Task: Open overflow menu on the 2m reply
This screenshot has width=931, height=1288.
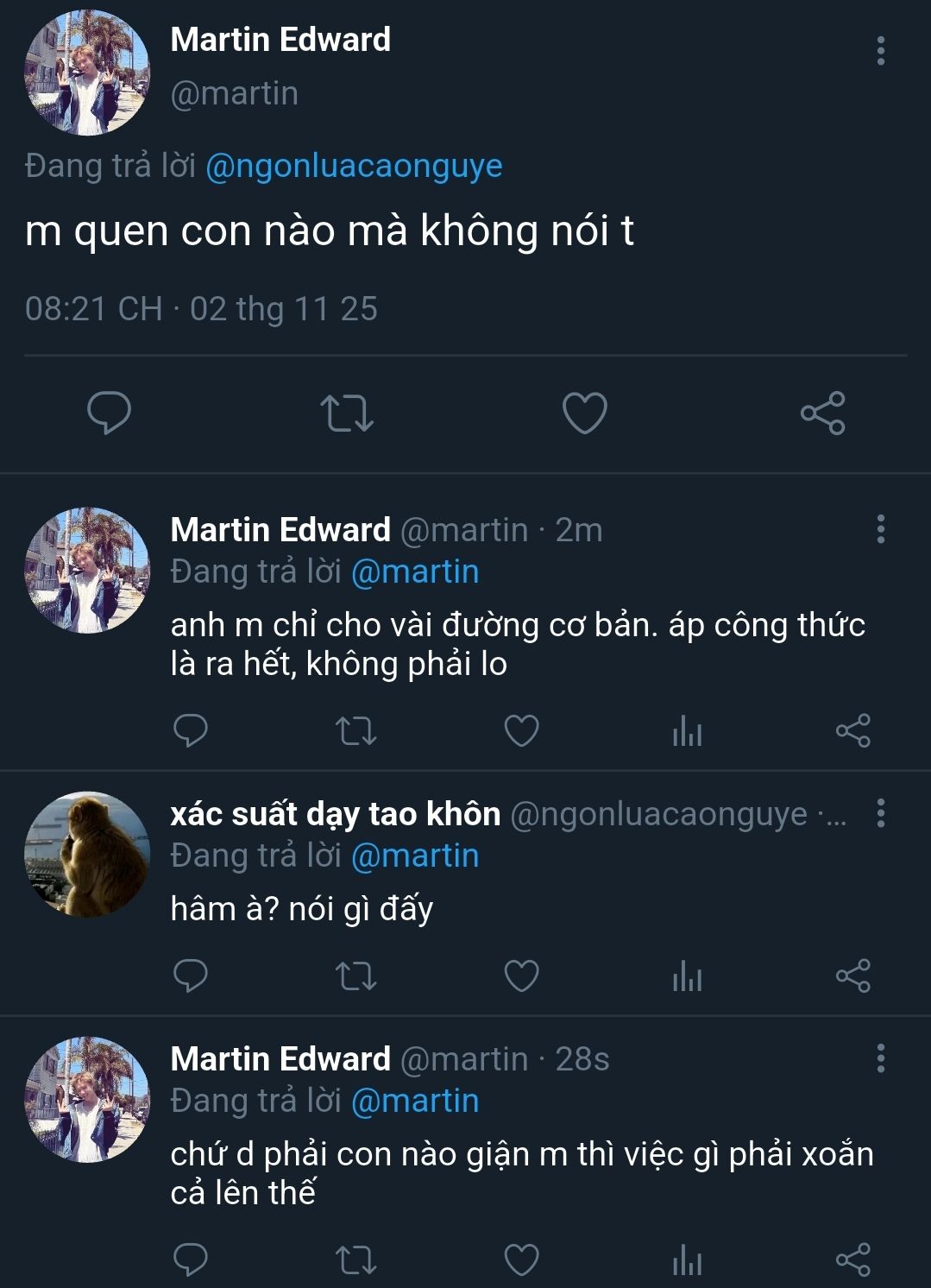Action: [x=880, y=529]
